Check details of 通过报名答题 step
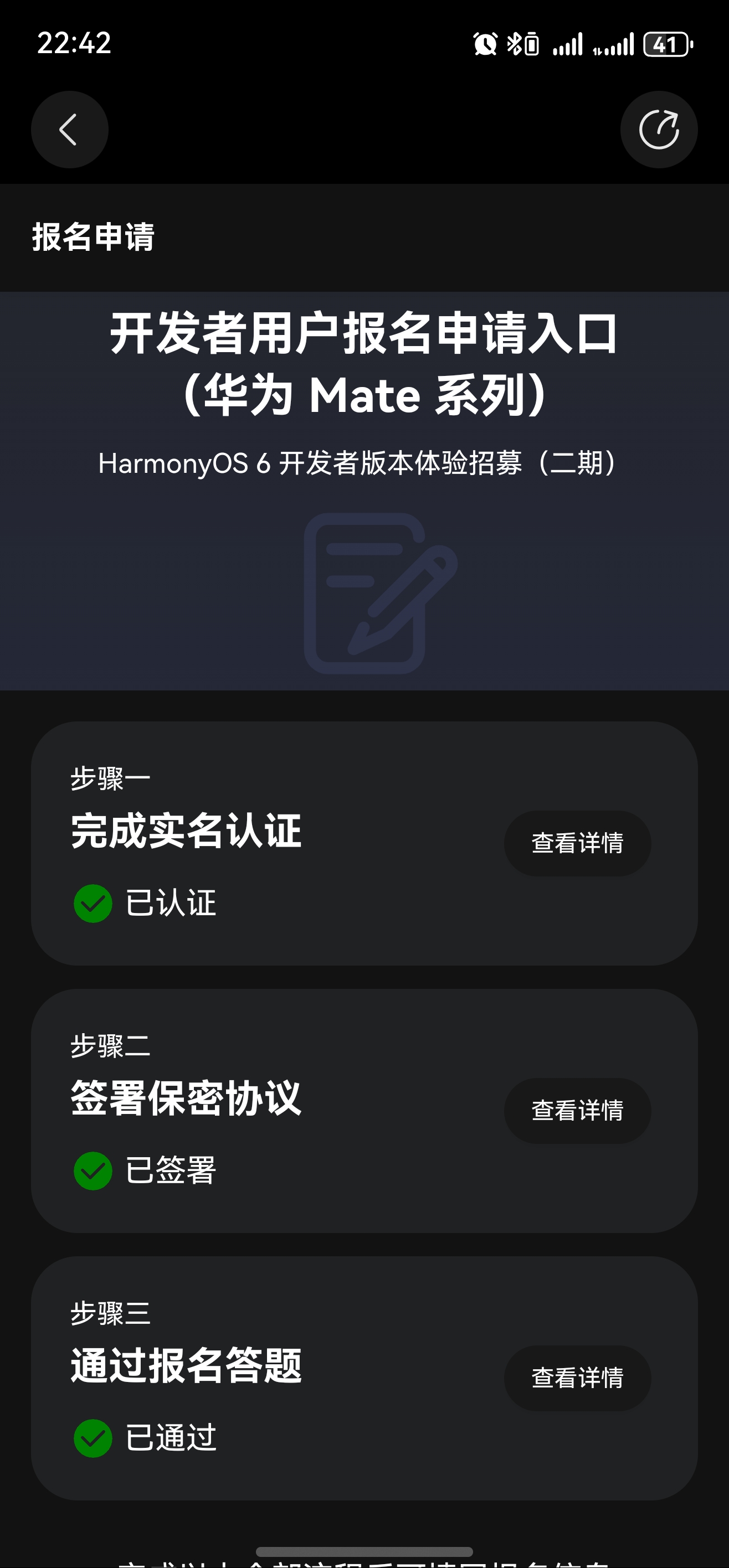The height and width of the screenshot is (1568, 729). (577, 1378)
